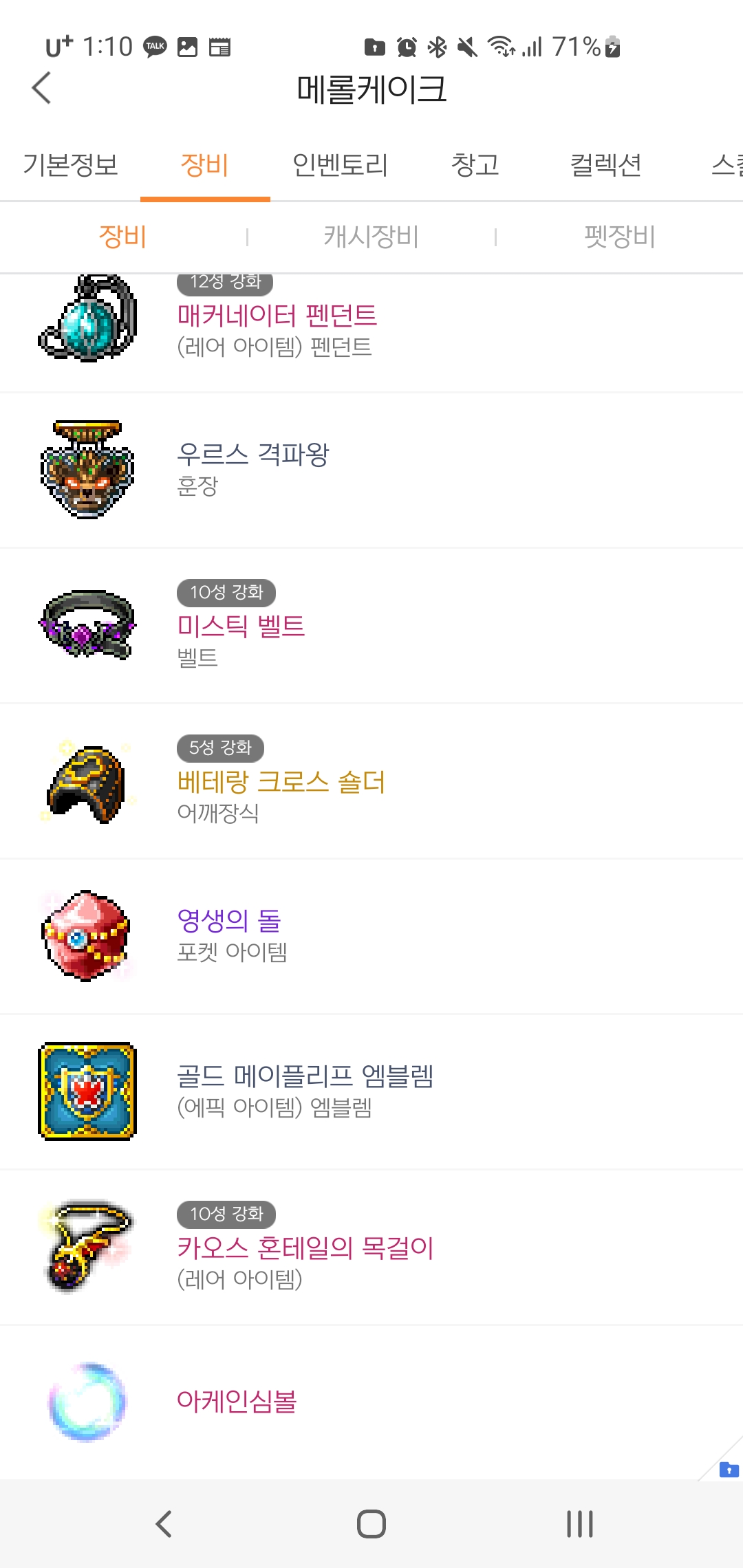743x1568 pixels.
Task: Open 카오스 혼테일의 목걸이 item
Action: click(x=305, y=1248)
